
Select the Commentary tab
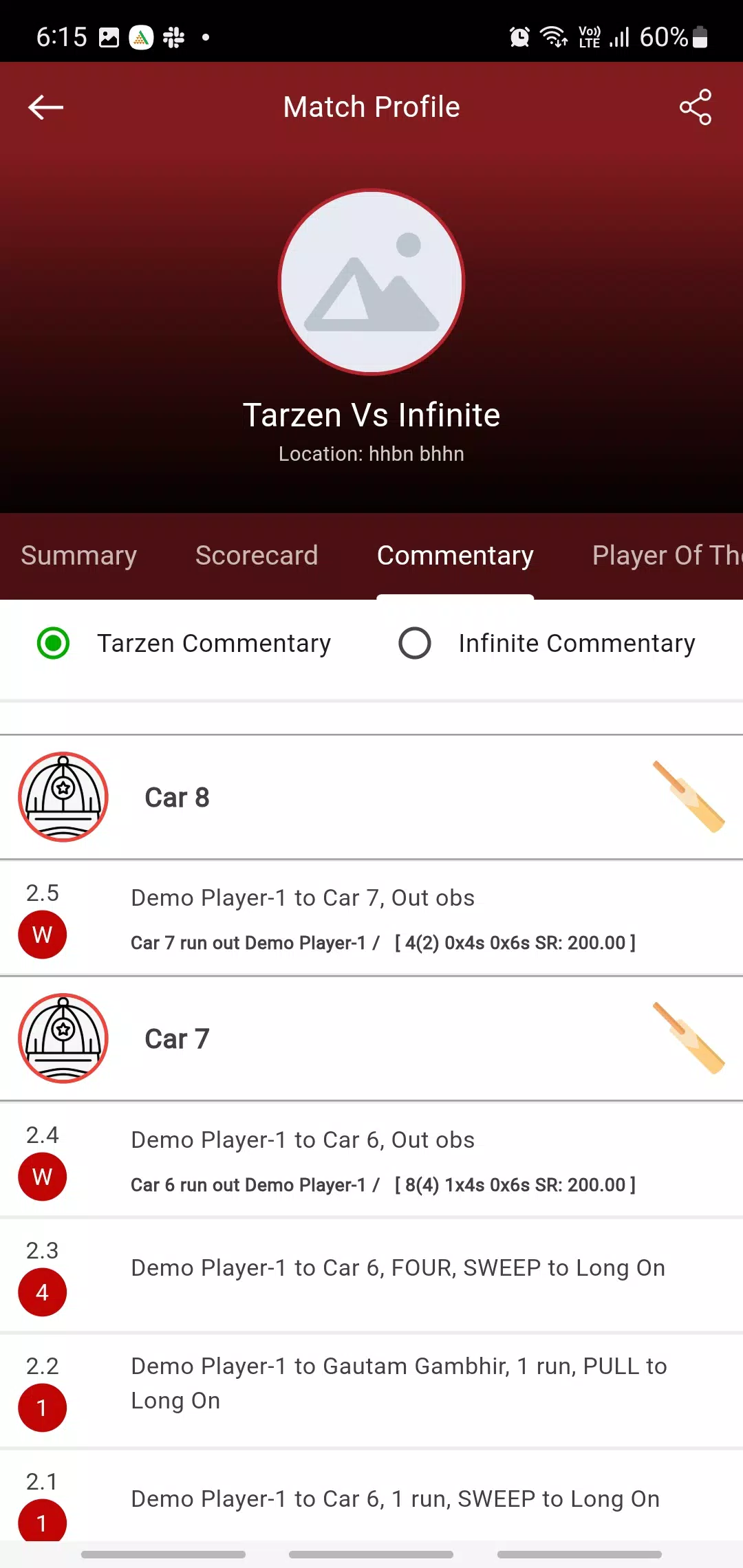click(x=455, y=556)
